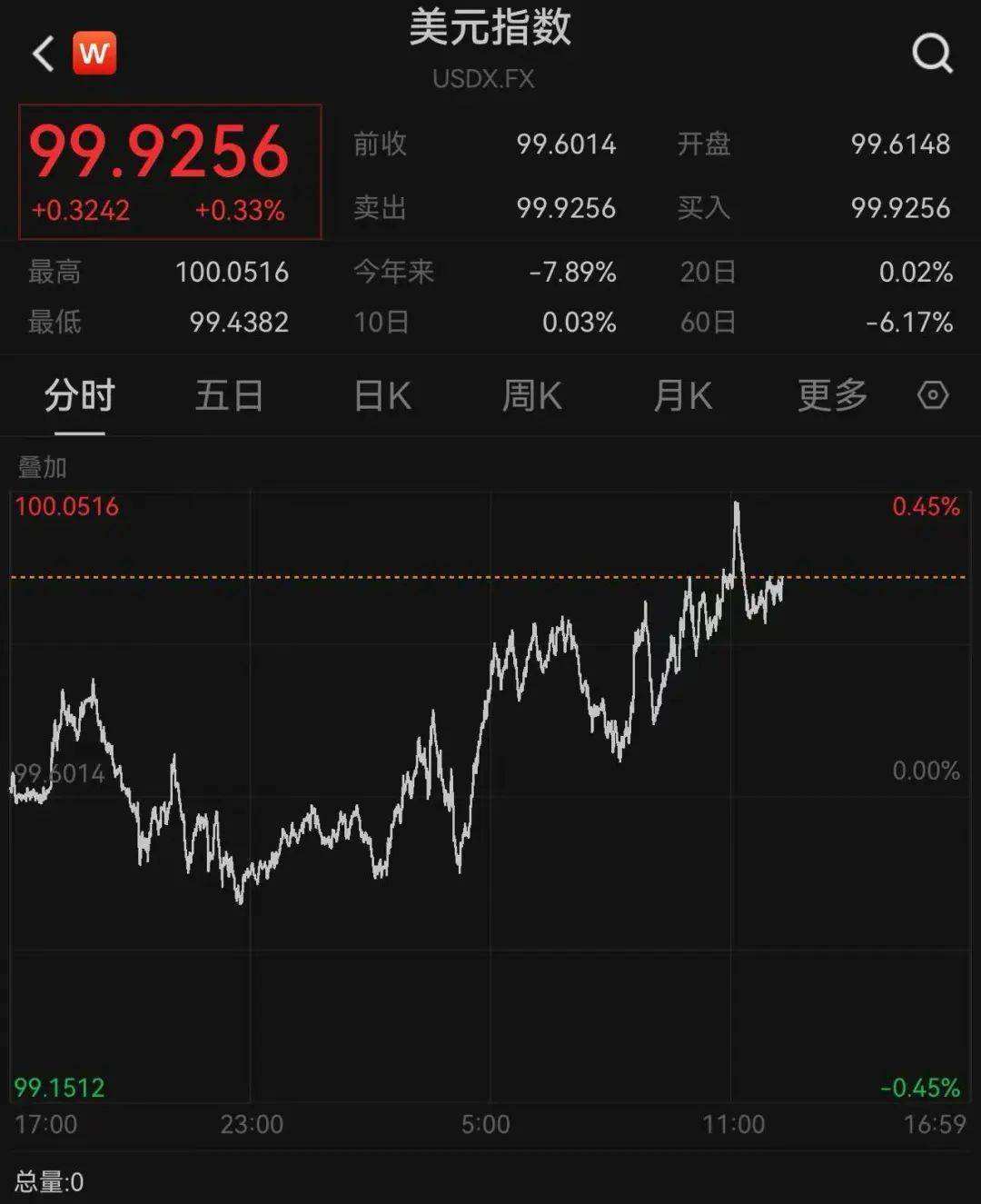
Task: Click the back arrow to return
Action: pos(42,52)
